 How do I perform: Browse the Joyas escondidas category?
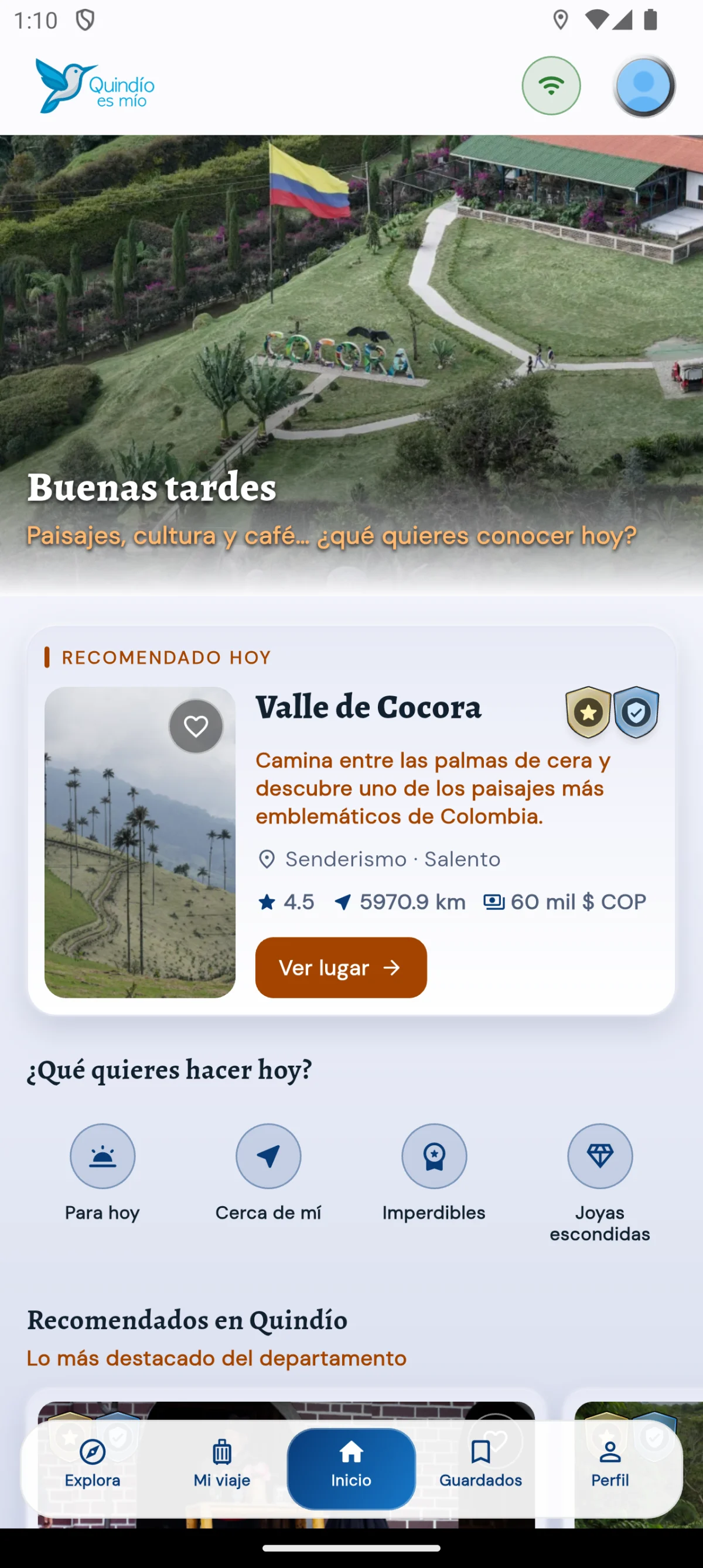pyautogui.click(x=599, y=1183)
